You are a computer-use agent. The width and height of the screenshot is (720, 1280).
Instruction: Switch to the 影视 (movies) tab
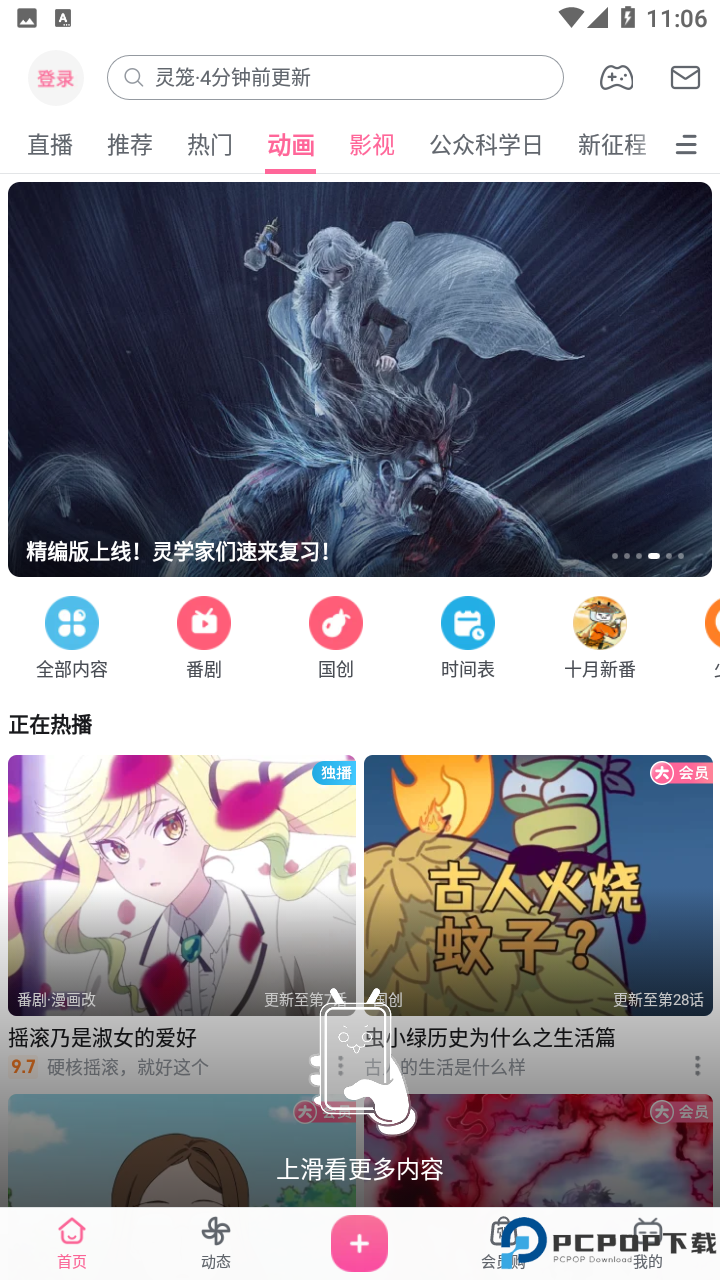tap(372, 144)
